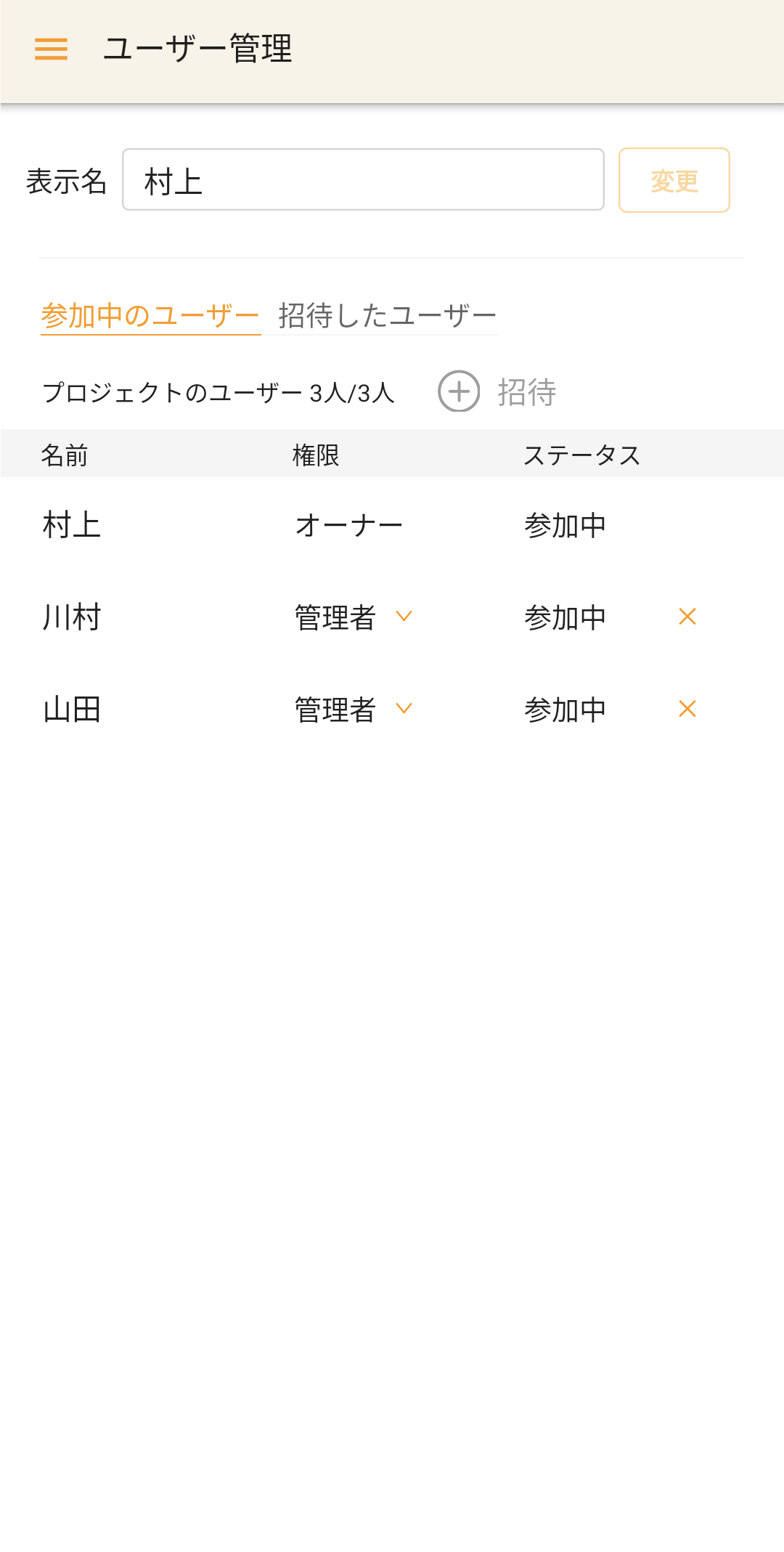Click the 変更 button
This screenshot has height=1552, width=784.
click(674, 180)
